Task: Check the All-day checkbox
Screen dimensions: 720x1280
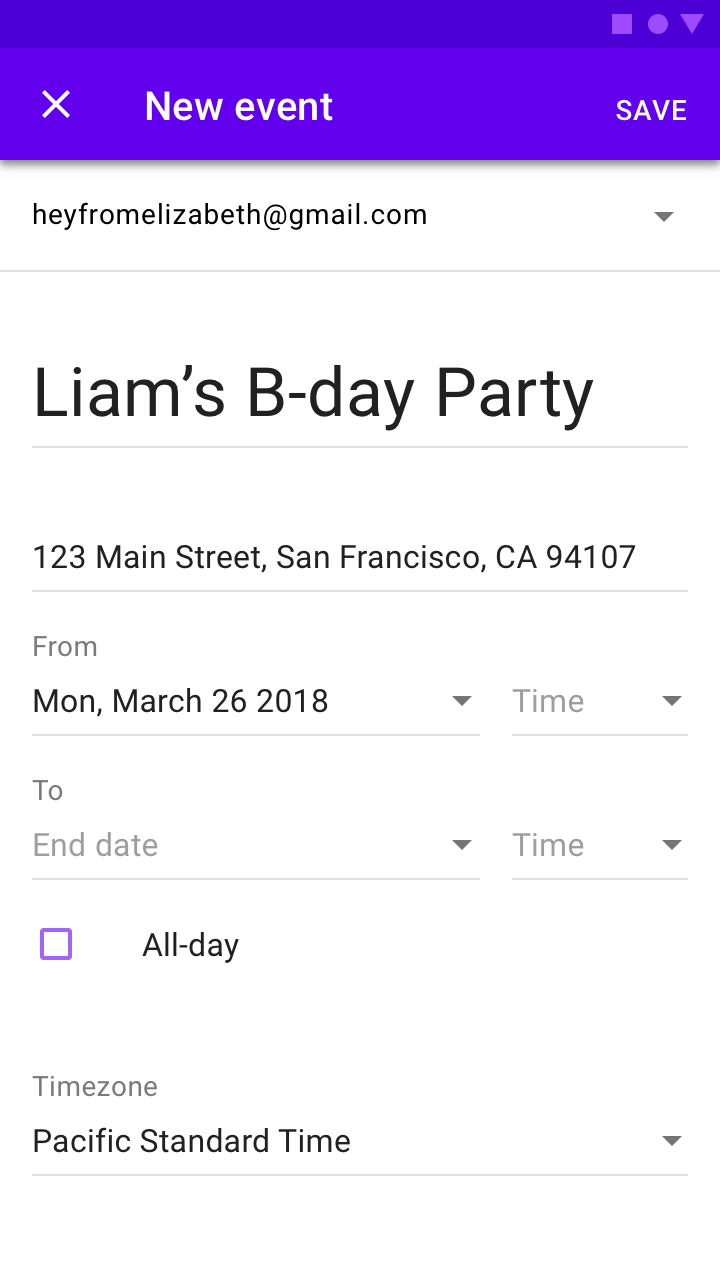Action: click(56, 944)
